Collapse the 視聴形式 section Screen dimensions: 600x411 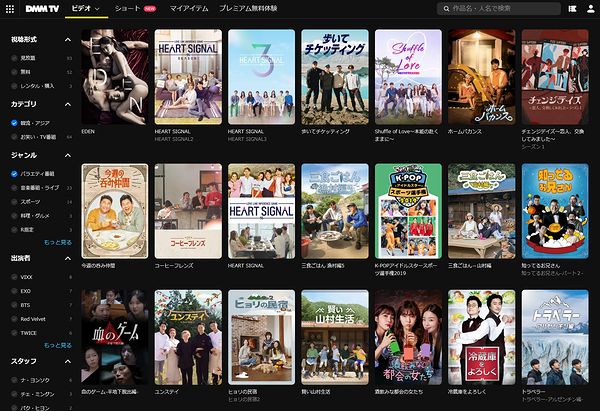(x=66, y=39)
